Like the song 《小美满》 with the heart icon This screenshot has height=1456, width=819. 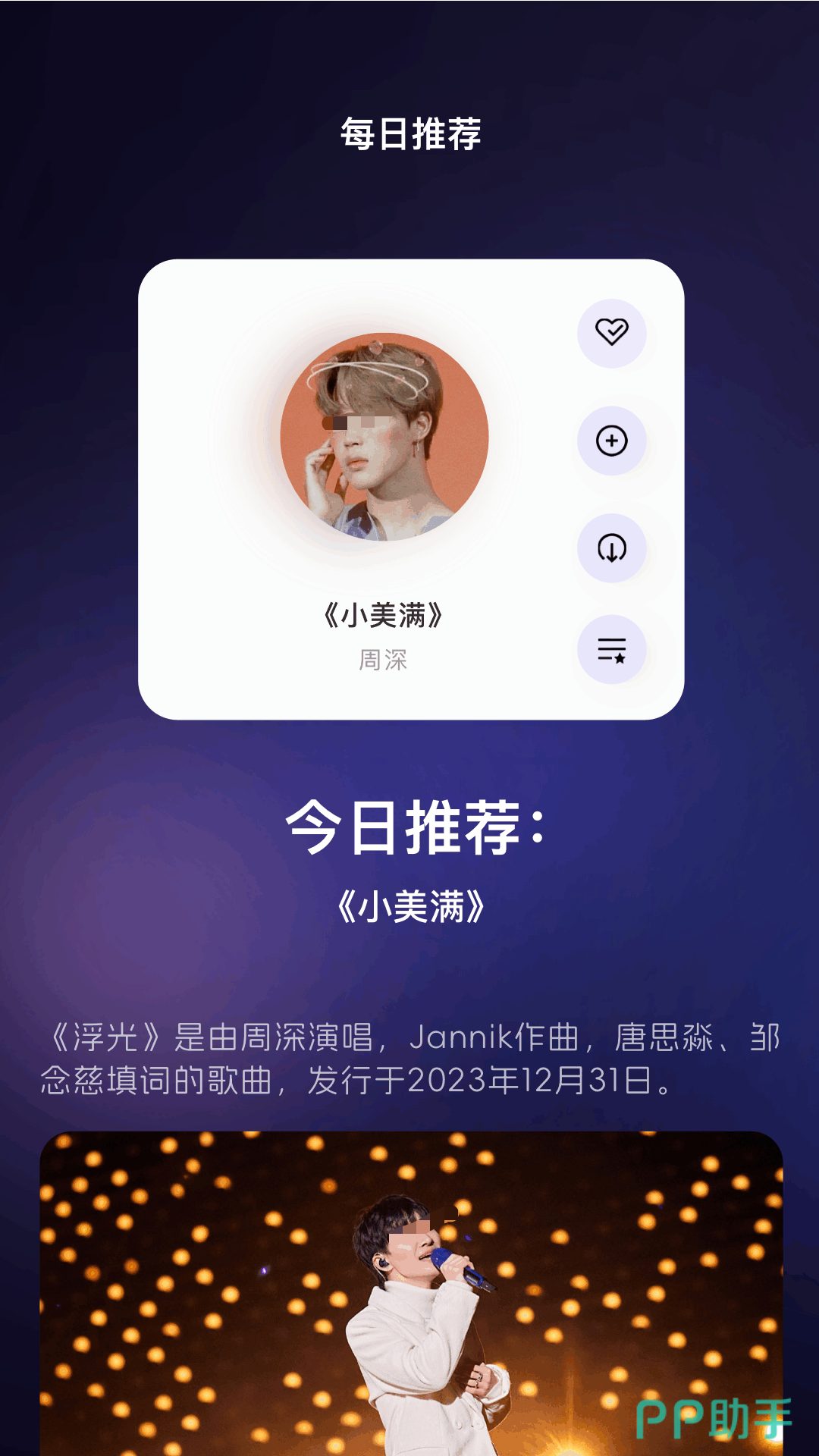tap(611, 332)
